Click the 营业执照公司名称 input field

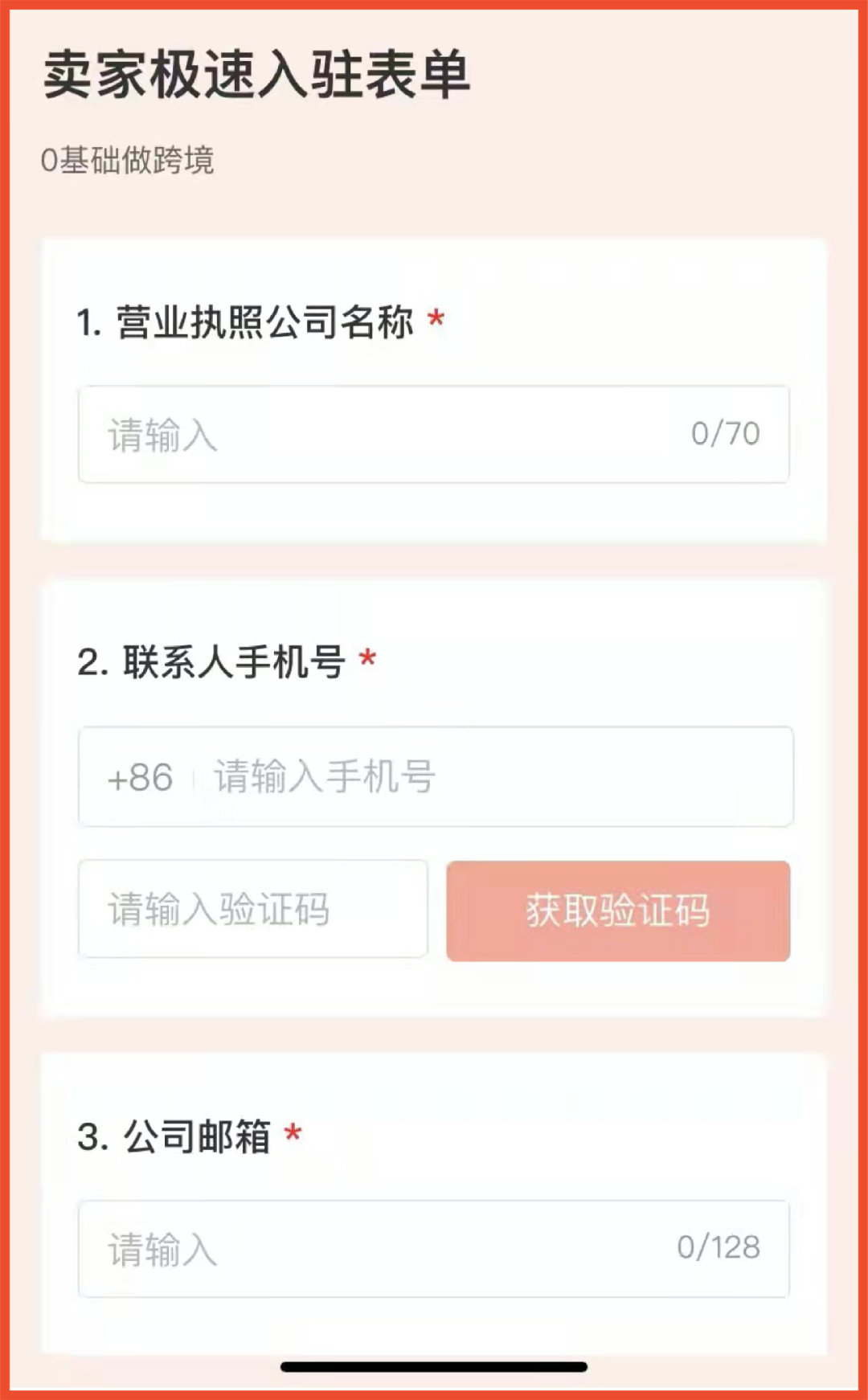(x=434, y=434)
